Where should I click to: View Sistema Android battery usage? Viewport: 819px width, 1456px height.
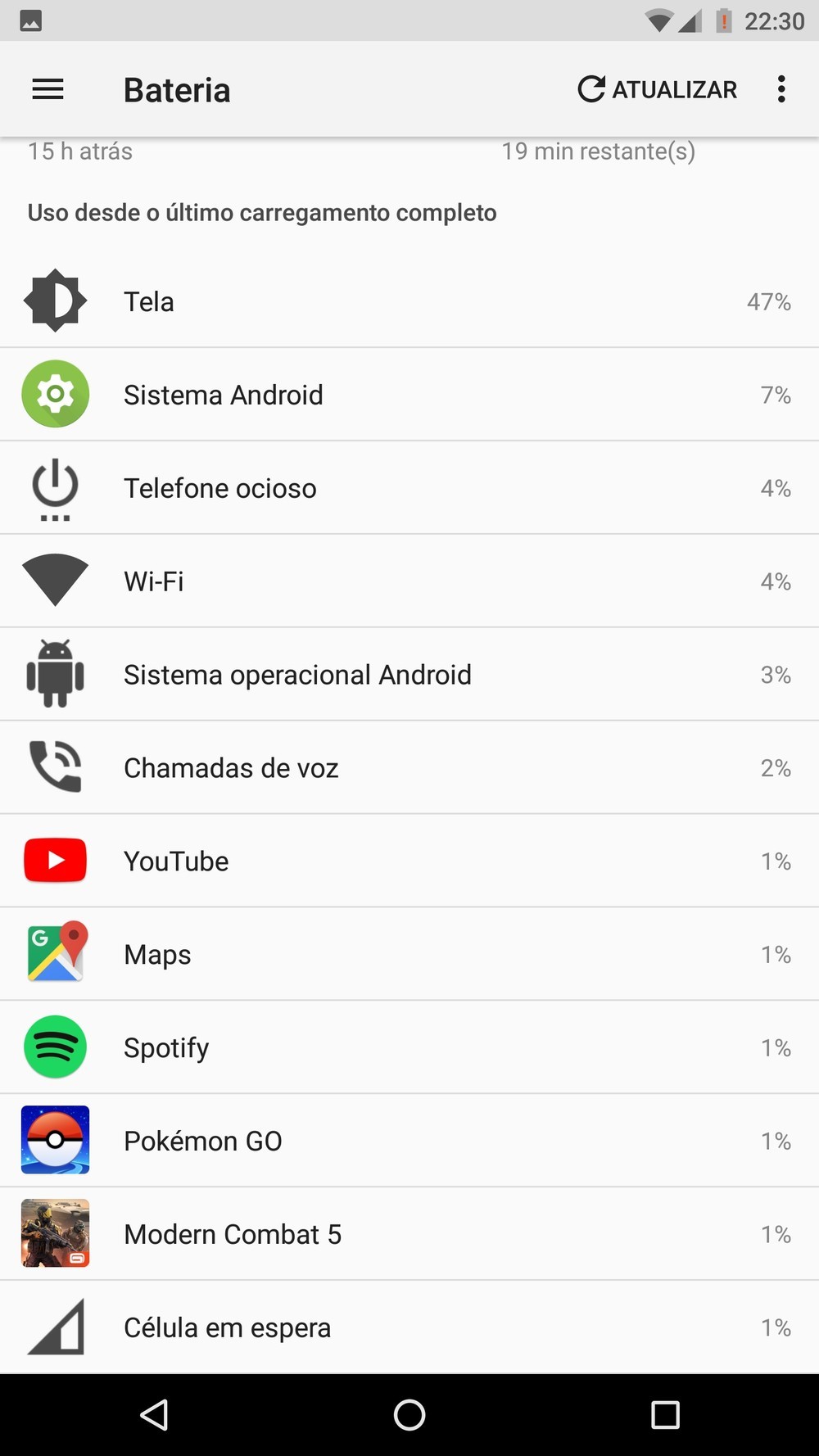(409, 395)
